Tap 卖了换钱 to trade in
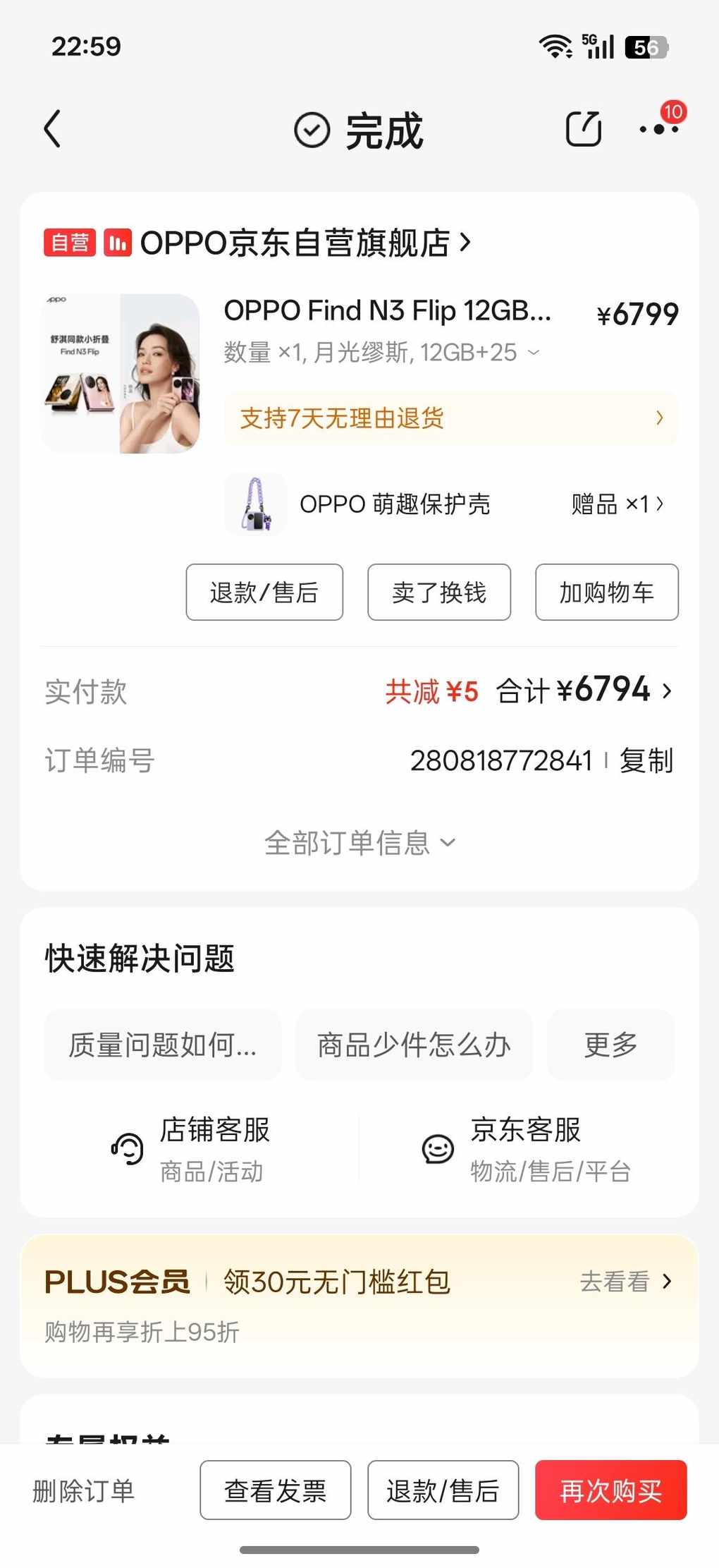 click(438, 592)
